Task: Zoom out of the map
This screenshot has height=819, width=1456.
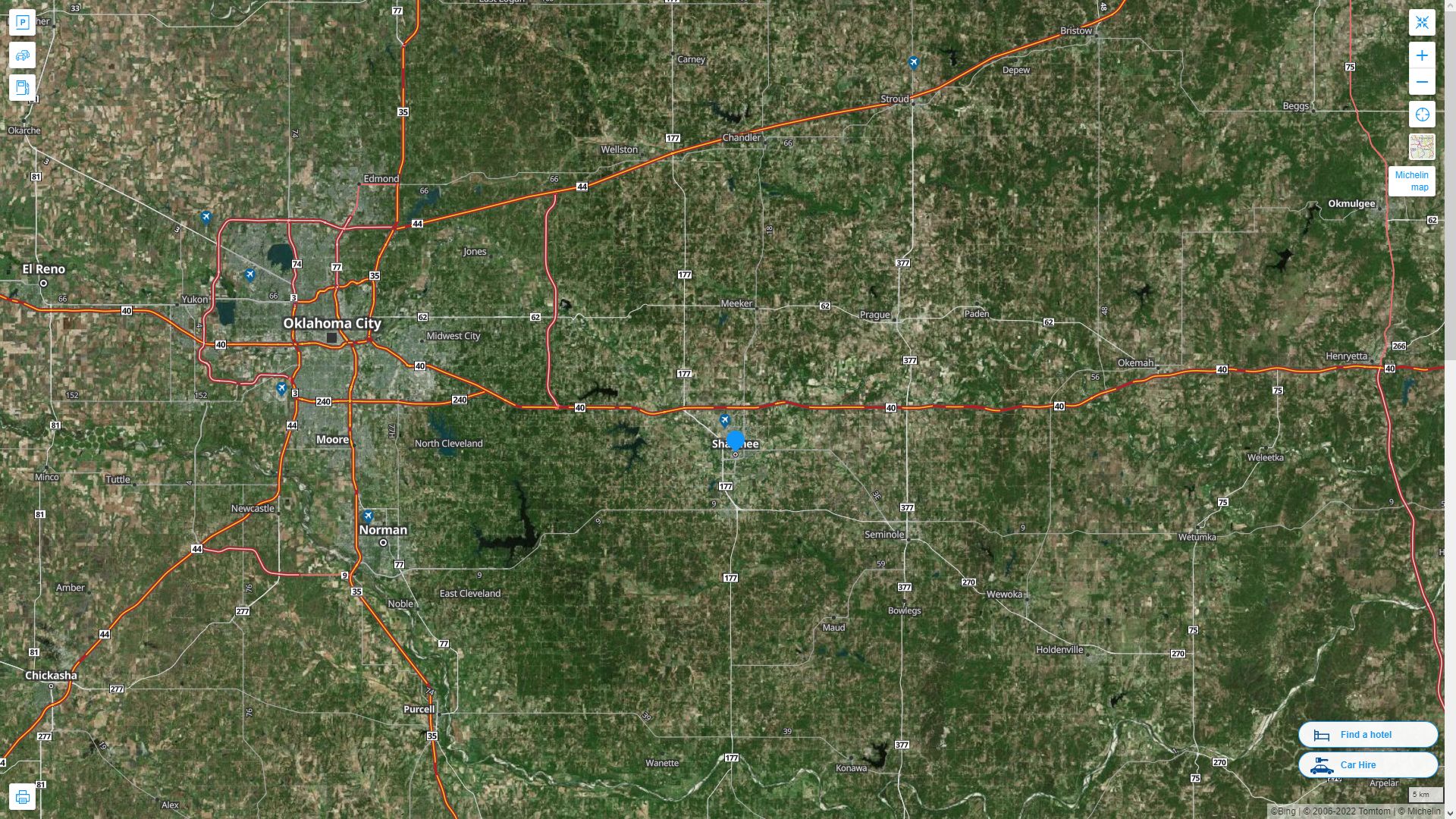Action: [1422, 82]
